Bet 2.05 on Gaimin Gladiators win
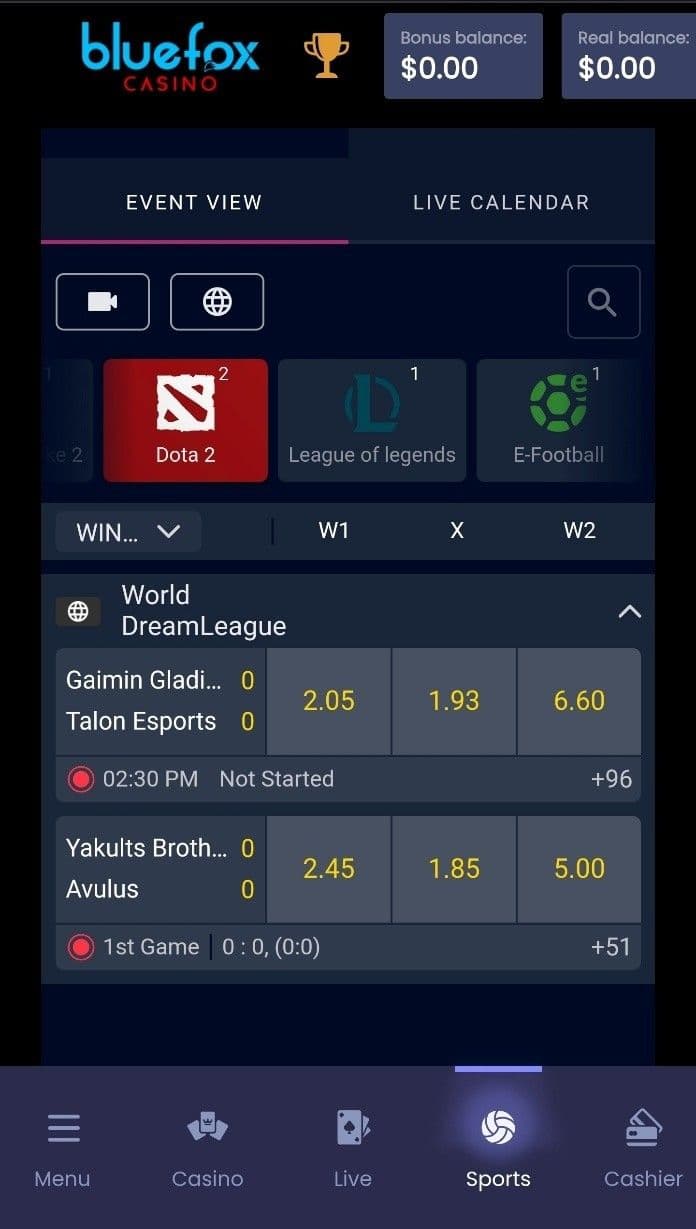 [x=328, y=701]
